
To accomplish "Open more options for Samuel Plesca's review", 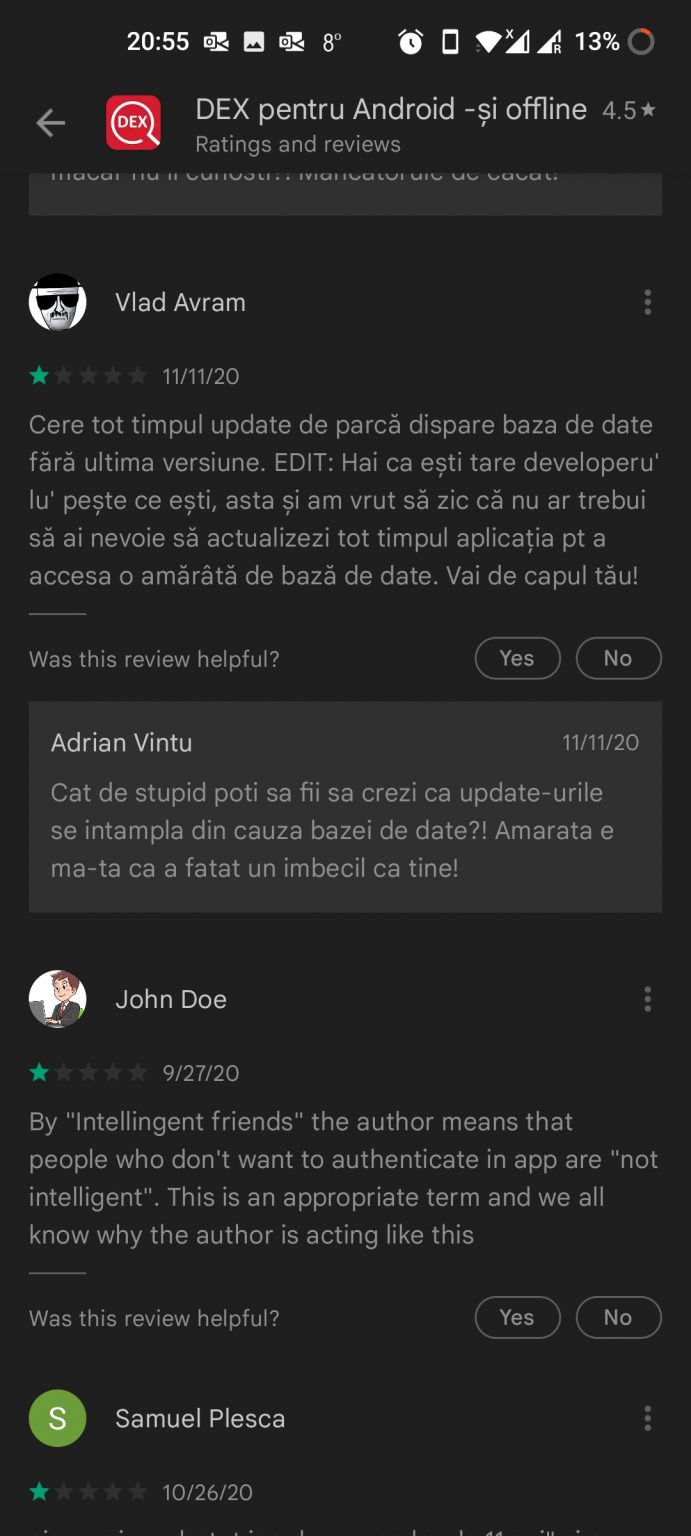I will pyautogui.click(x=648, y=1418).
